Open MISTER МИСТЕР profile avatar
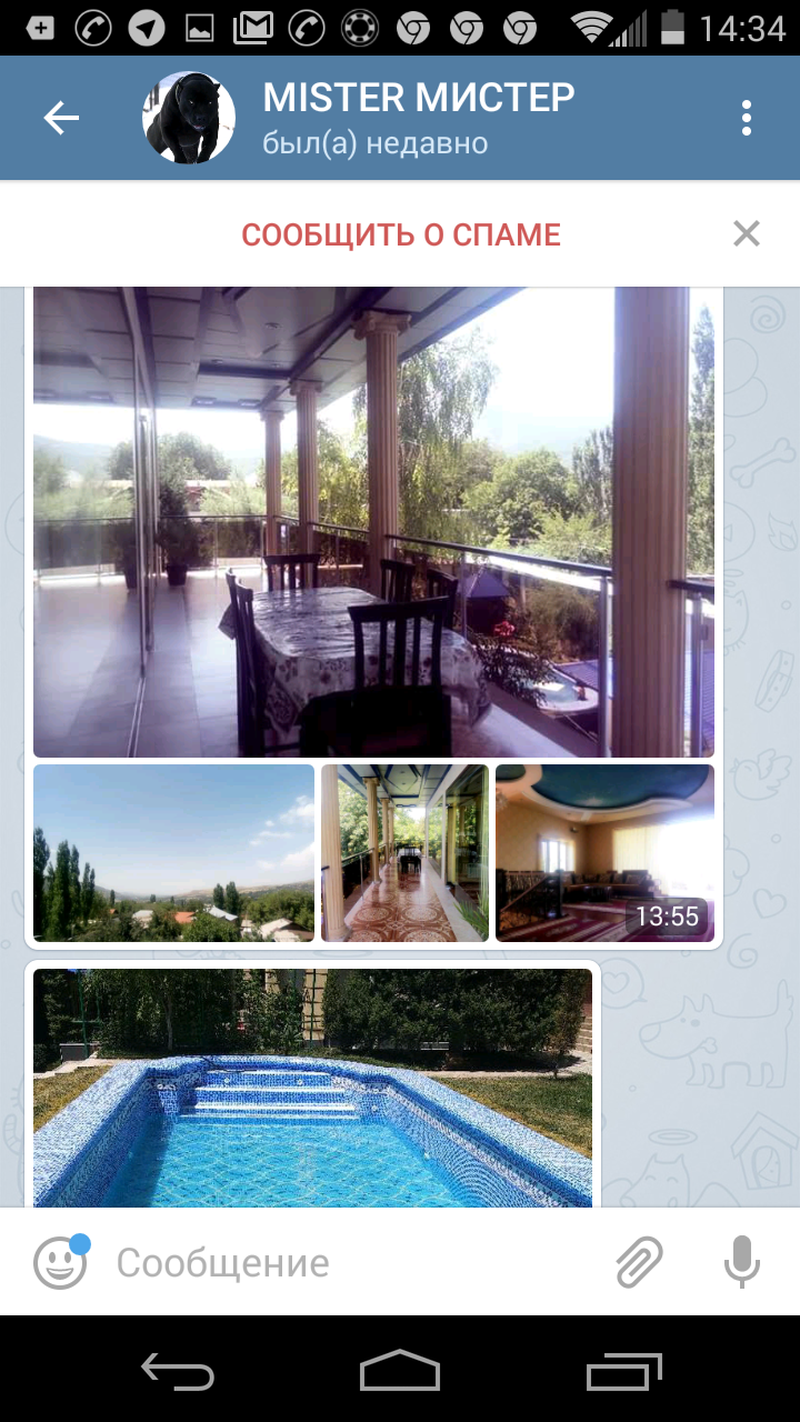The width and height of the screenshot is (800, 1422). [189, 117]
